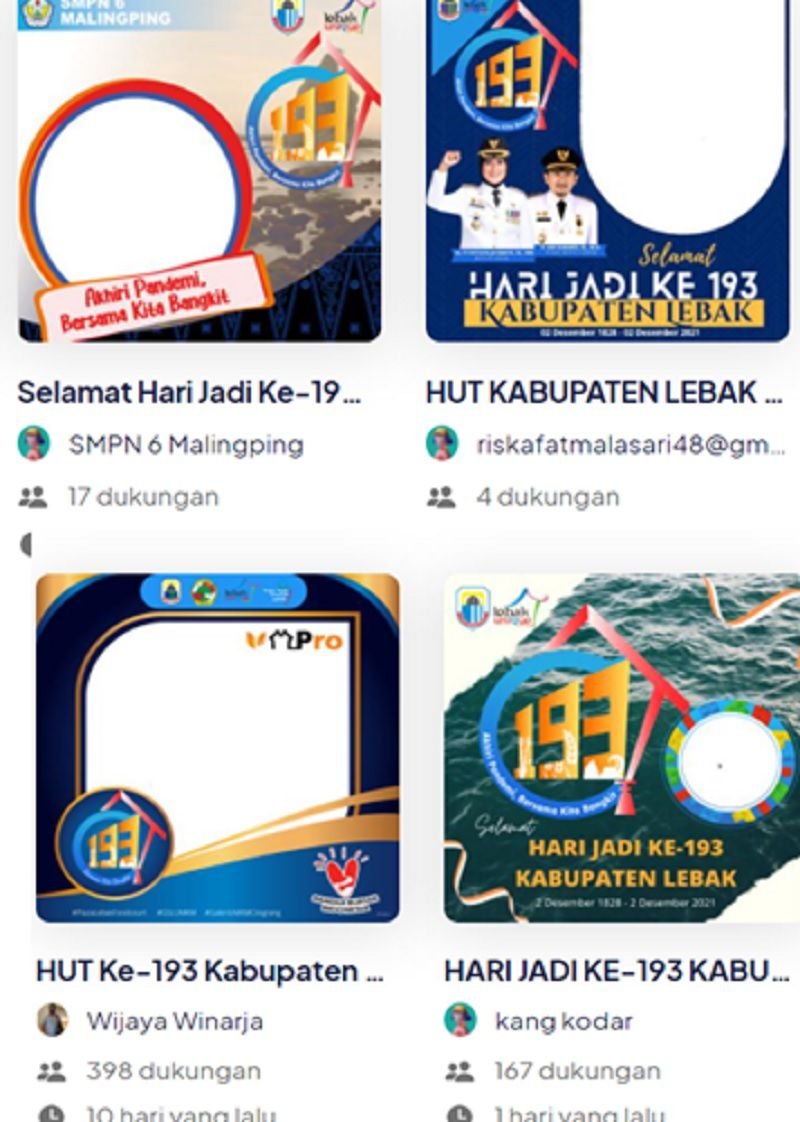800x1122 pixels.
Task: Click the VMPro twibbon frame thumbnail
Action: coord(215,750)
